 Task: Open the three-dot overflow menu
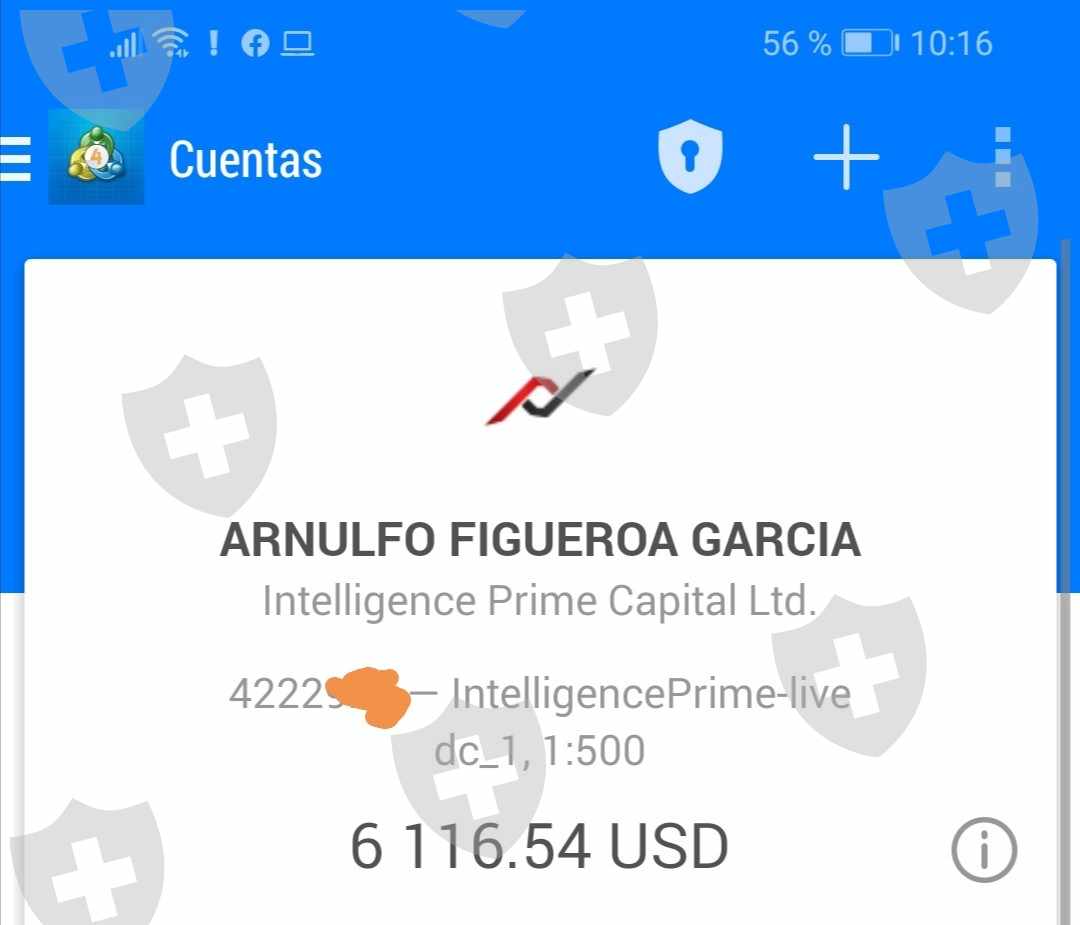coord(1002,158)
